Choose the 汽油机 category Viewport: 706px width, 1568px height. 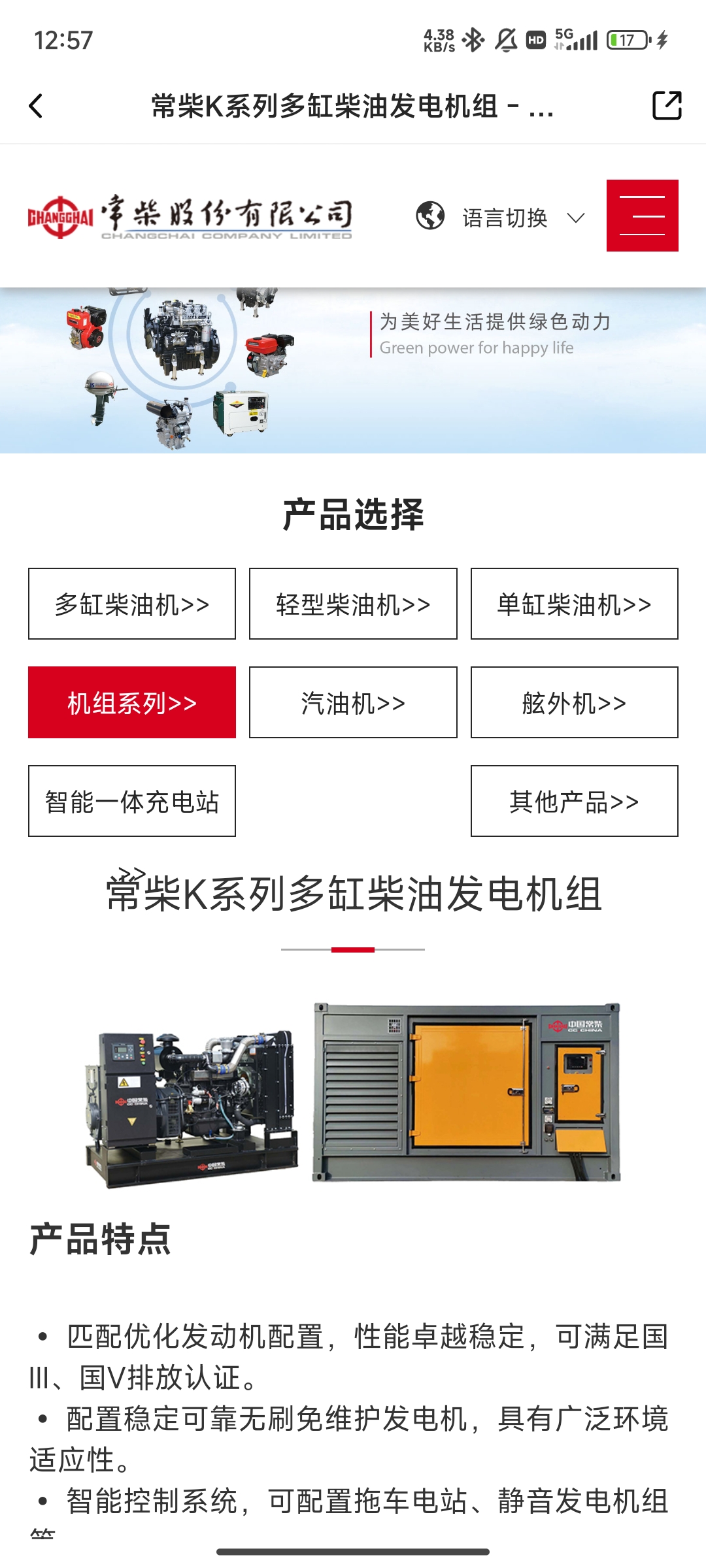tap(353, 702)
